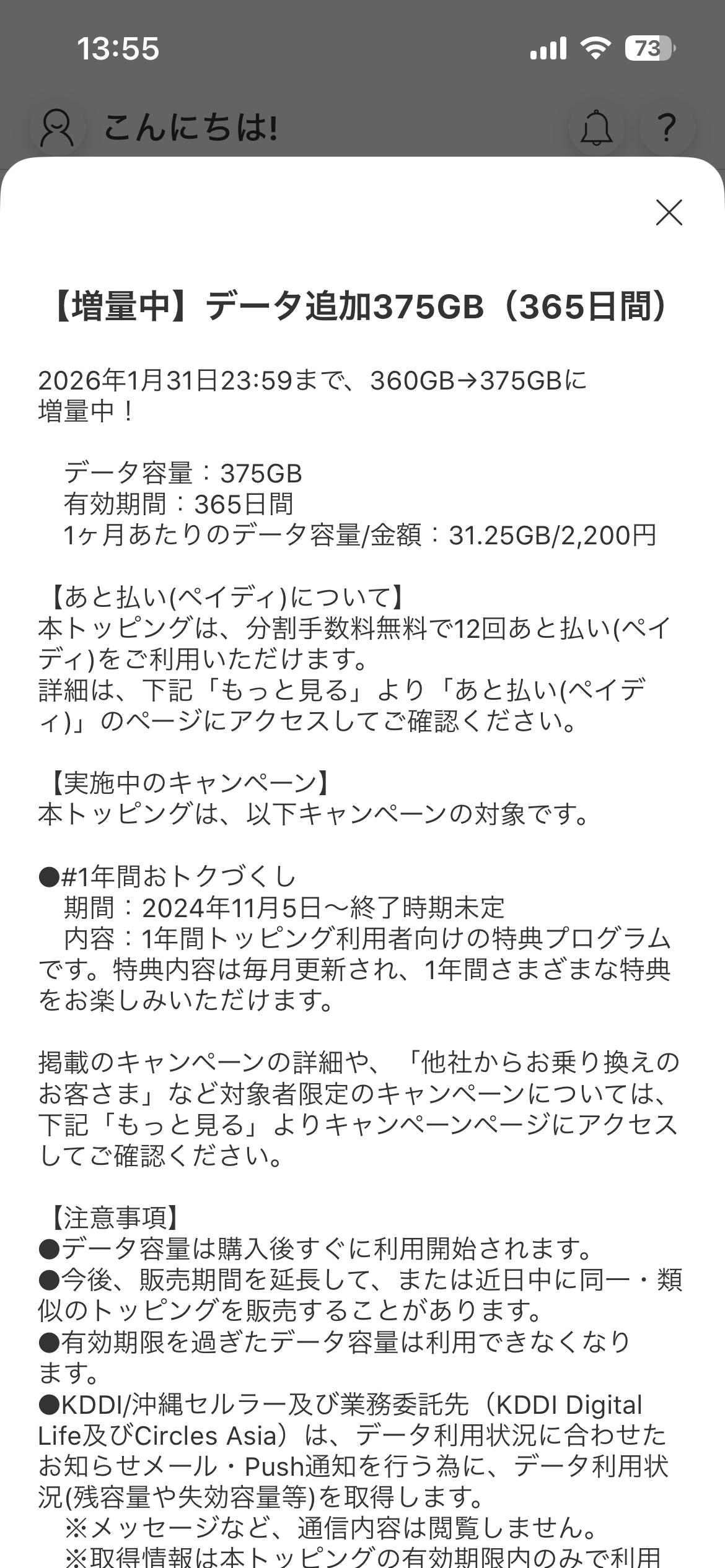Open the help question mark
This screenshot has width=725, height=1568.
pos(667,128)
